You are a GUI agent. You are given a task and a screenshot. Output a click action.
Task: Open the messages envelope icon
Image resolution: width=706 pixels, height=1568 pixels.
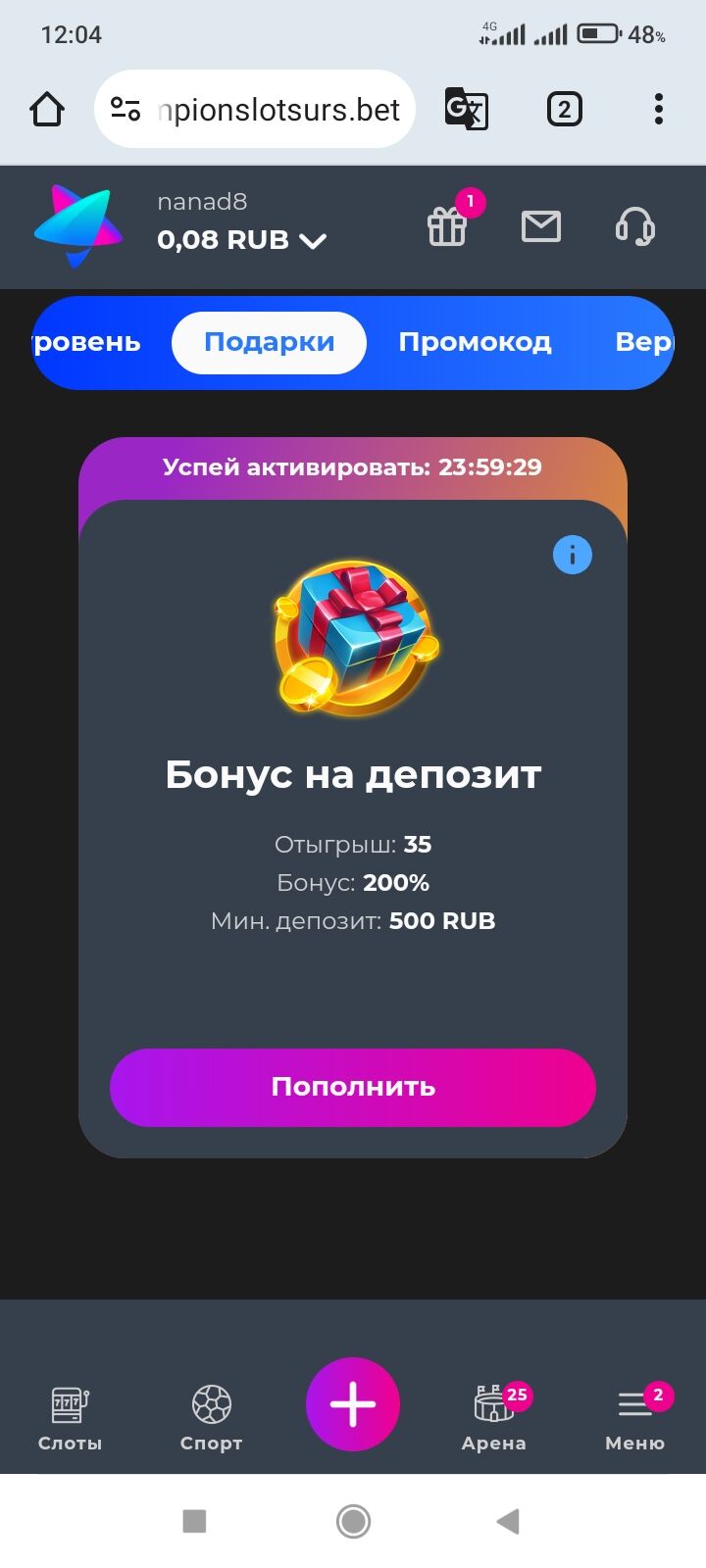click(x=540, y=226)
